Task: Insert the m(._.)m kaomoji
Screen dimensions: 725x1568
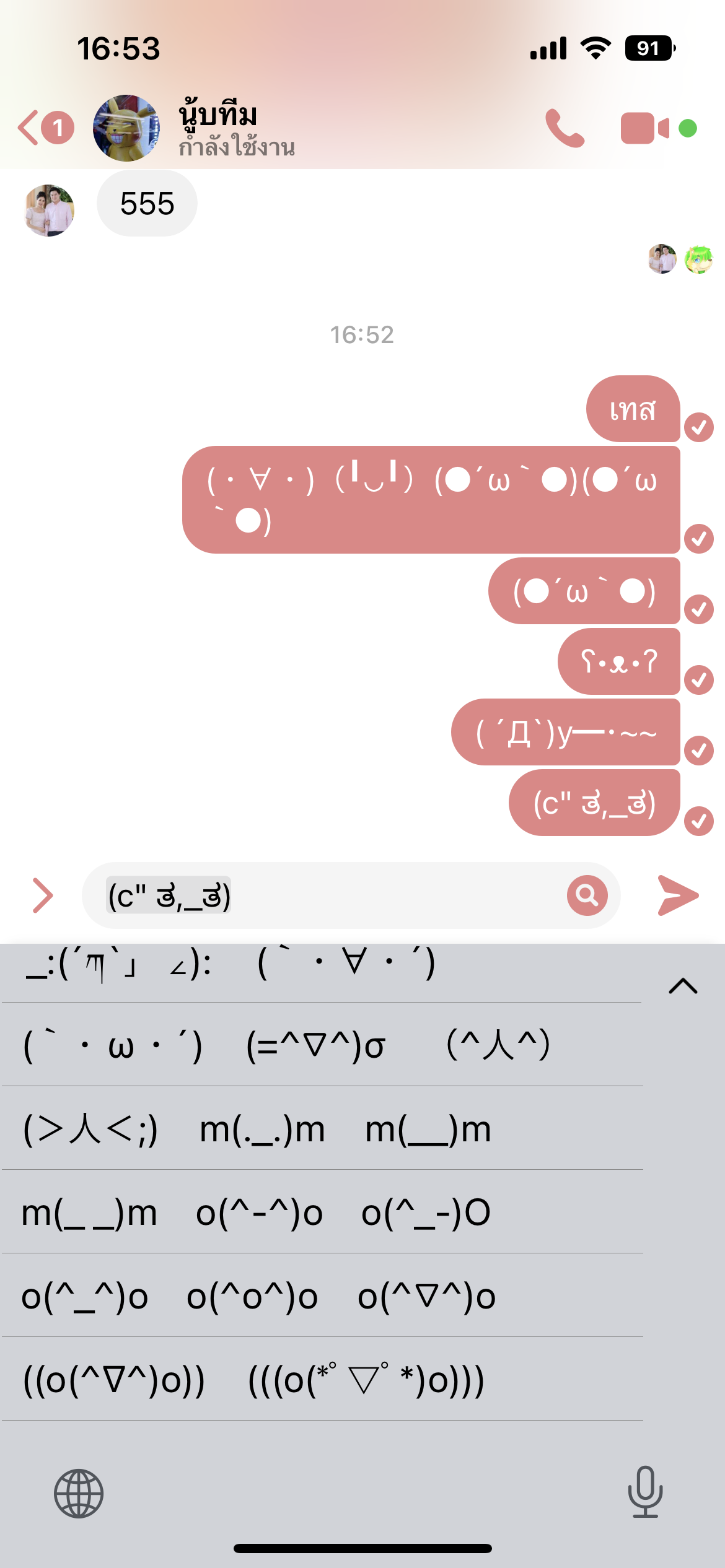Action: 262,1130
